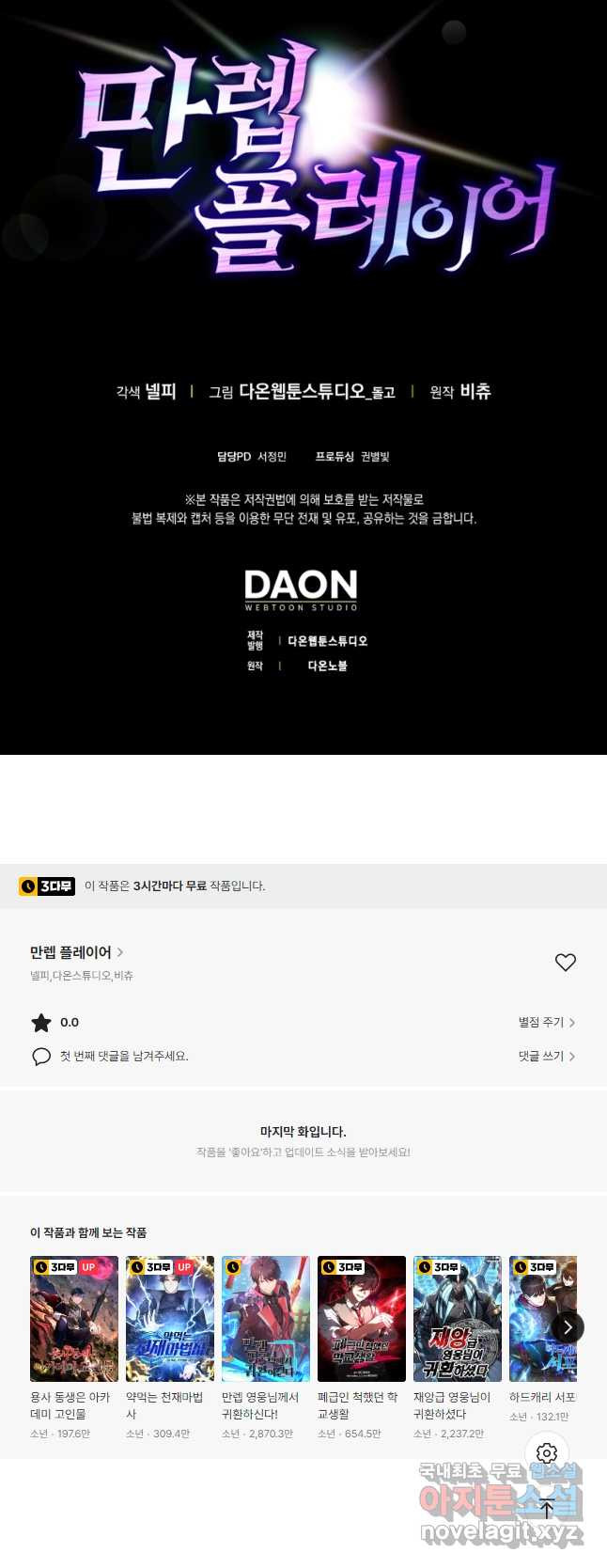Jump to top with the up arrow

(547, 1508)
